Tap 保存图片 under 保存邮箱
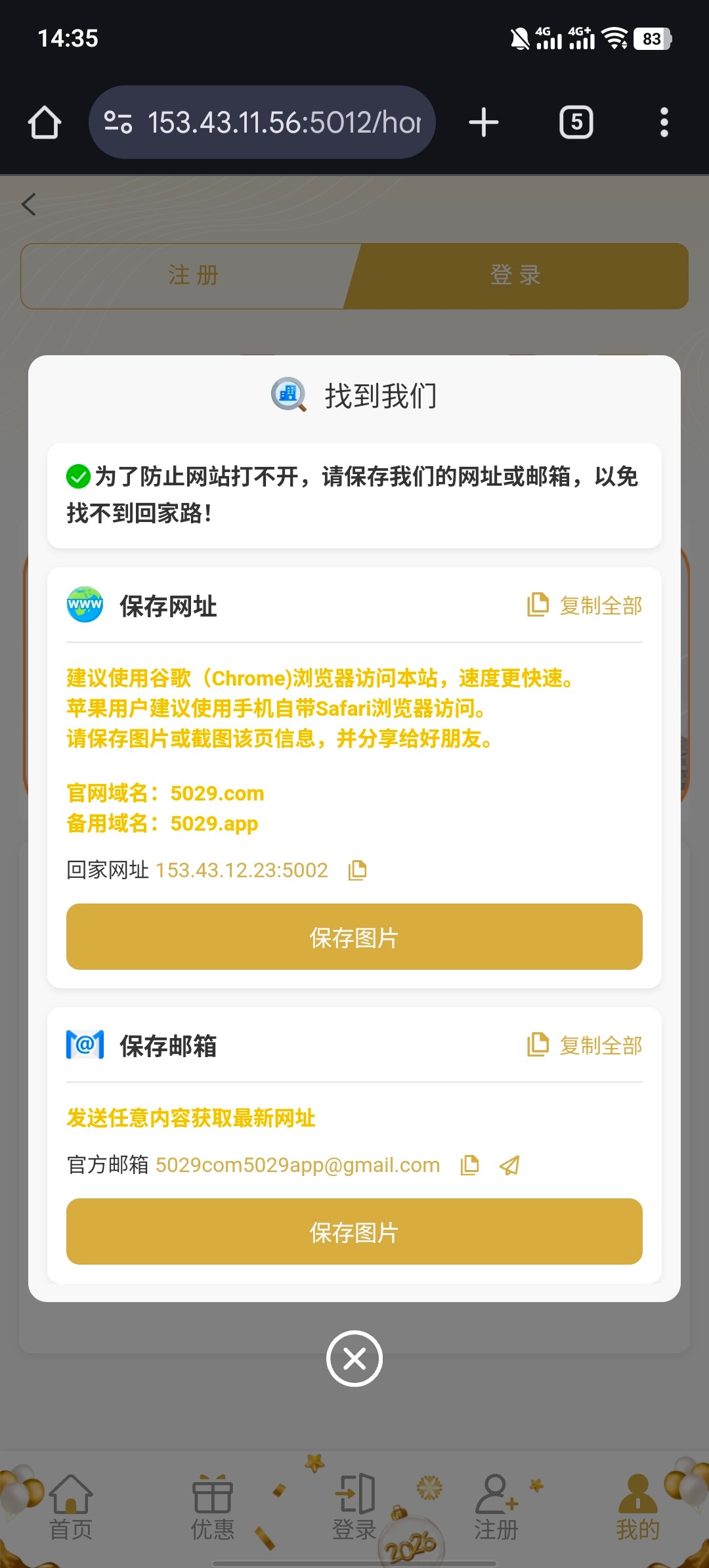 point(354,1232)
